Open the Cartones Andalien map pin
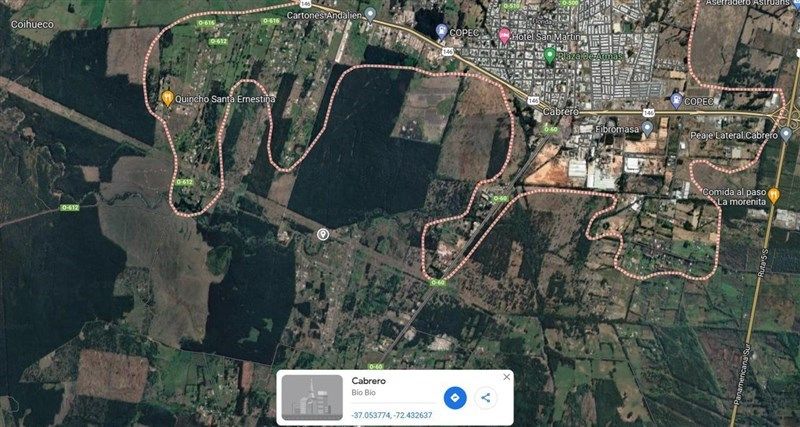 (370, 14)
